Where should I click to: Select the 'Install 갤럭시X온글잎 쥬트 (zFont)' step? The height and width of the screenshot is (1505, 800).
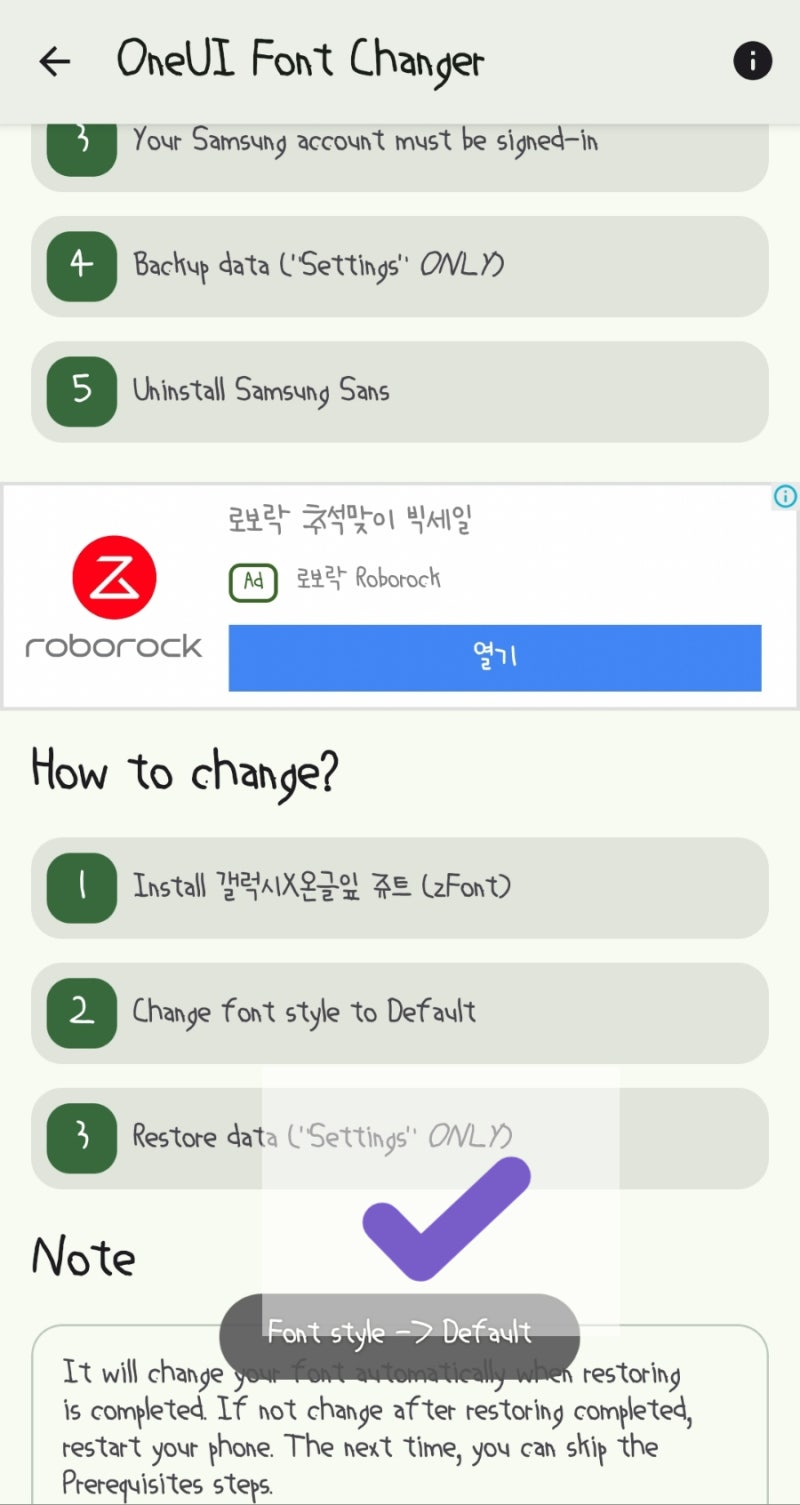tap(400, 887)
